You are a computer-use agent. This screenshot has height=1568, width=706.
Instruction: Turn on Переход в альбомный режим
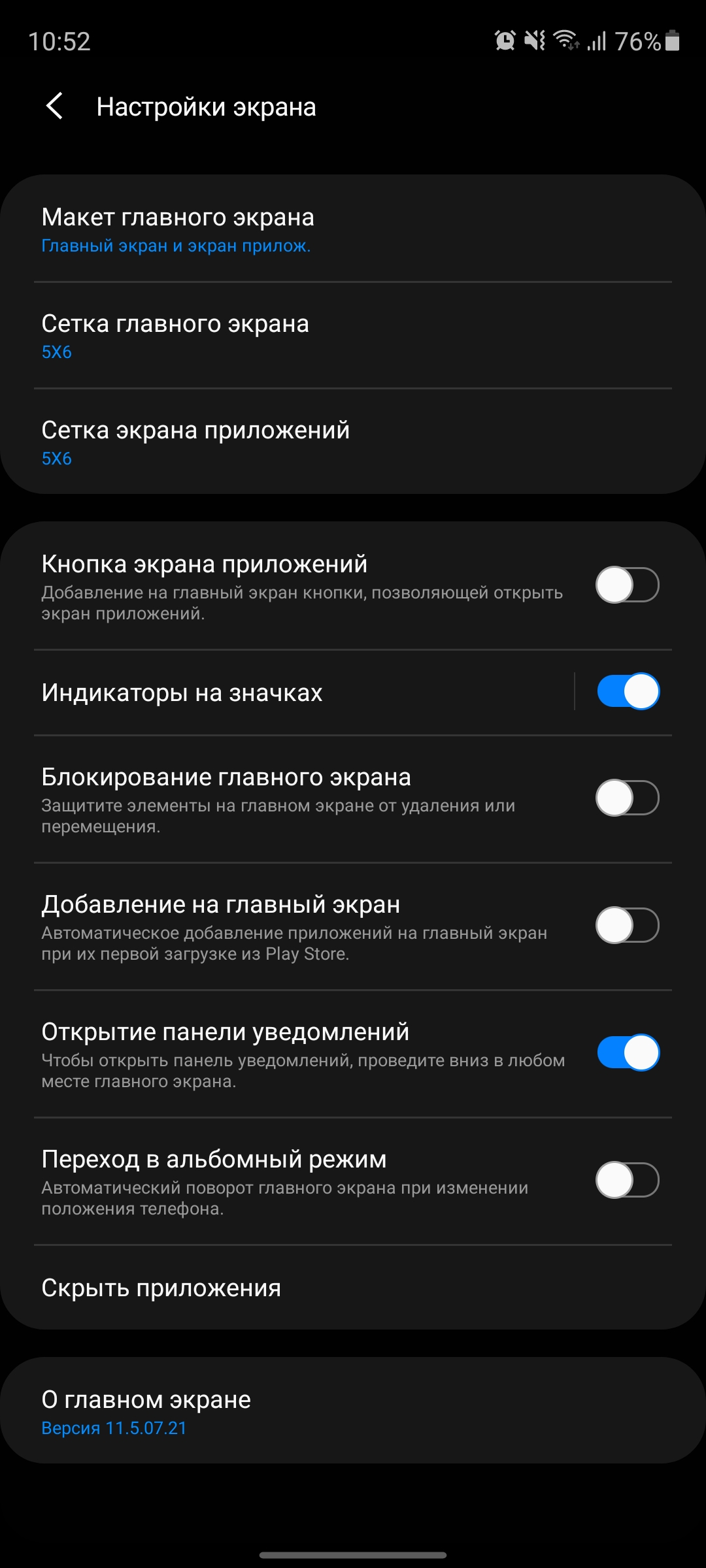(x=627, y=1180)
